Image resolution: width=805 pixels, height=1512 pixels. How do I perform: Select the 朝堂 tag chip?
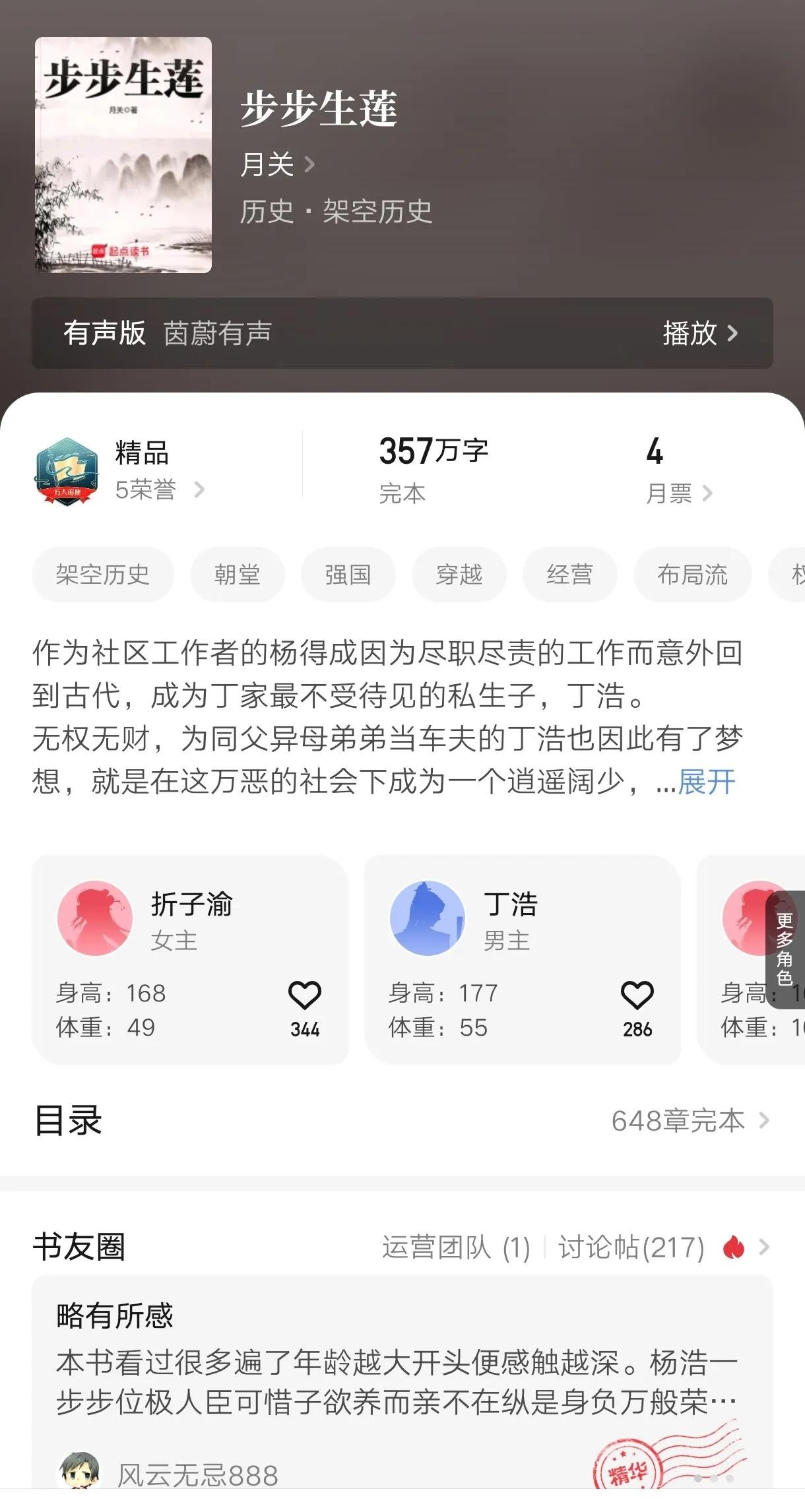pyautogui.click(x=238, y=575)
